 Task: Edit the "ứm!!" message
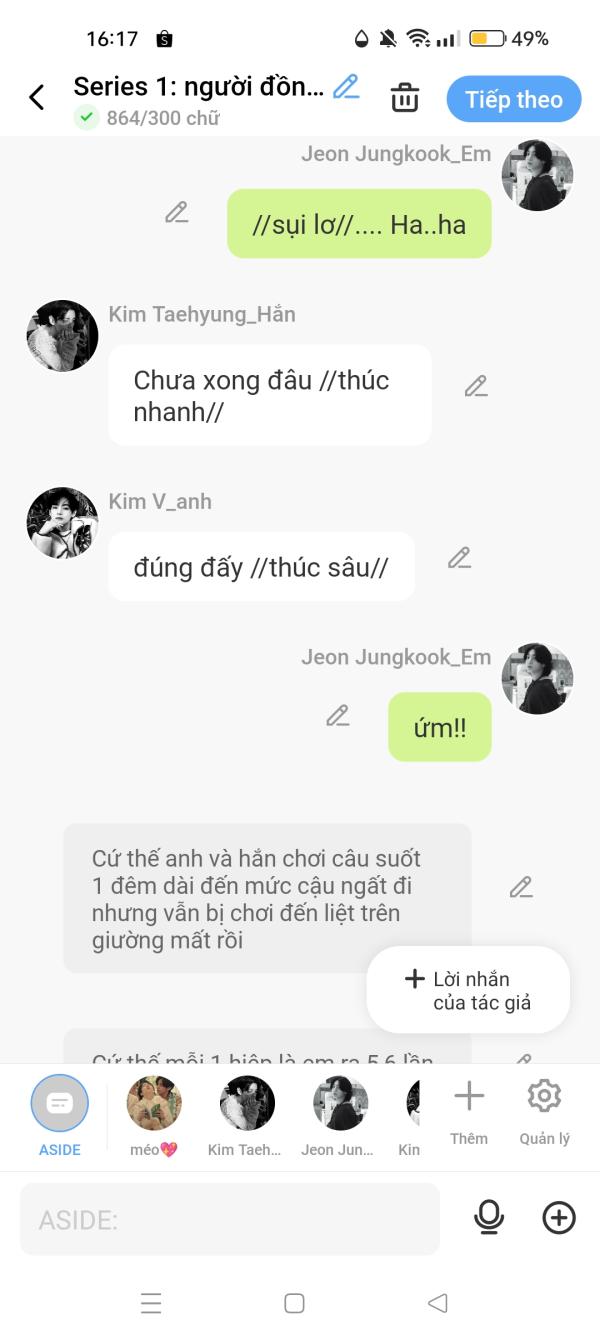pos(338,715)
